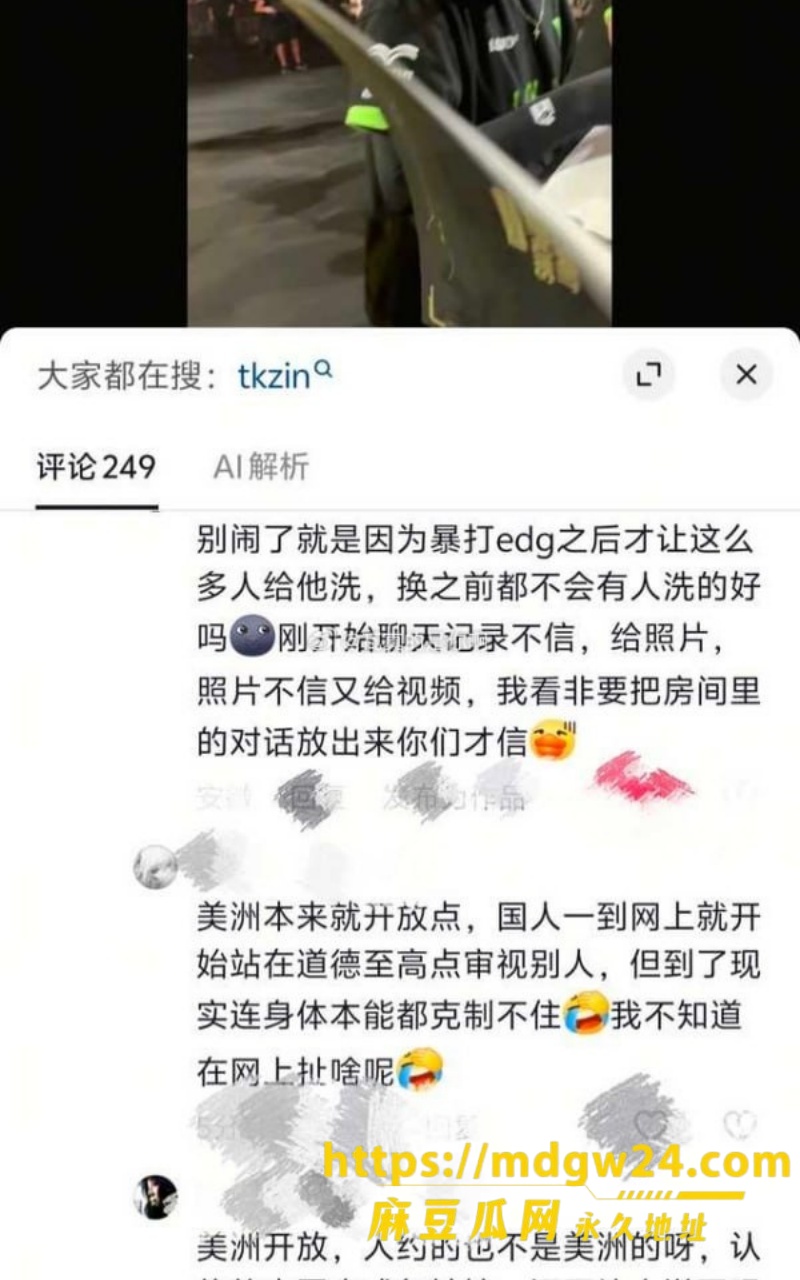Image resolution: width=800 pixels, height=1280 pixels.
Task: Close the comments panel
Action: 746,375
